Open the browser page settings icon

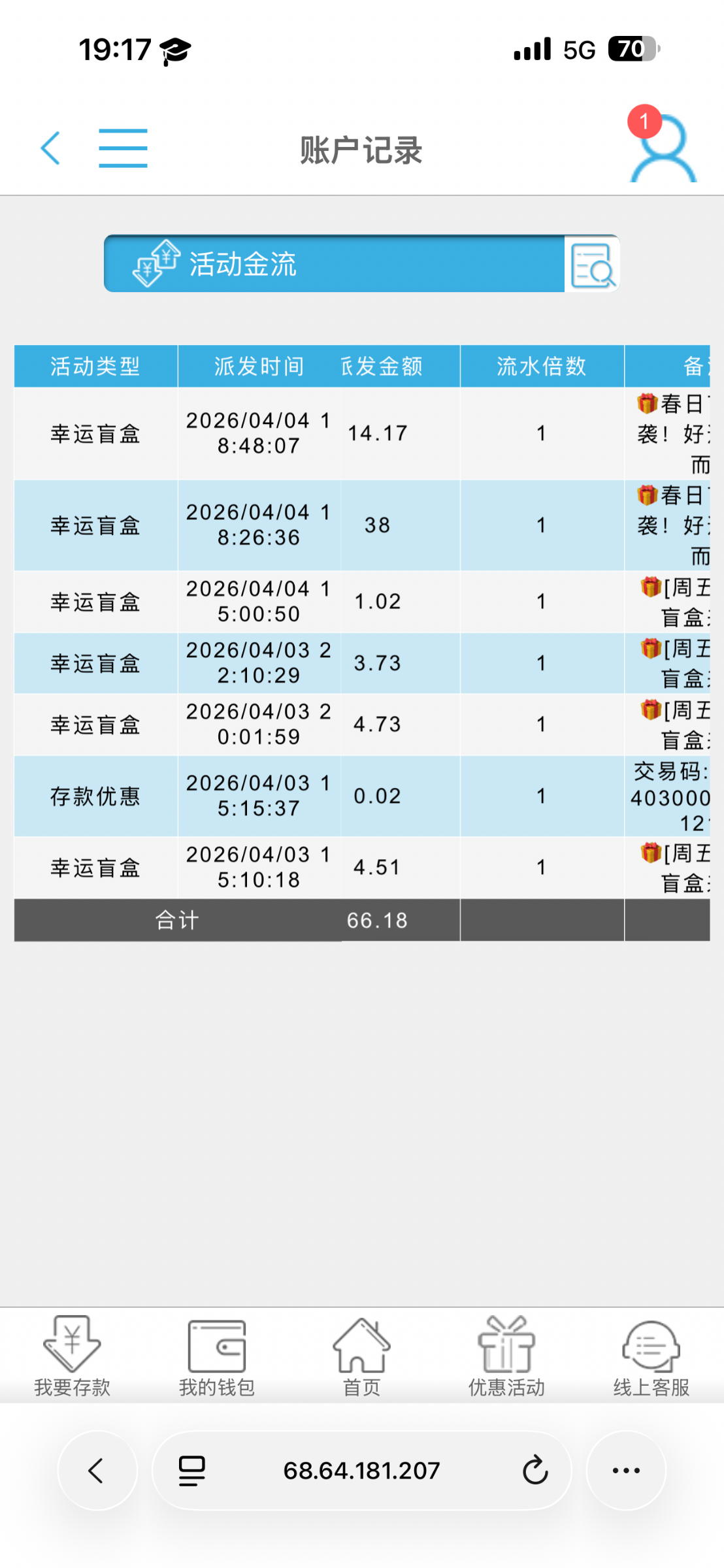click(x=192, y=1471)
